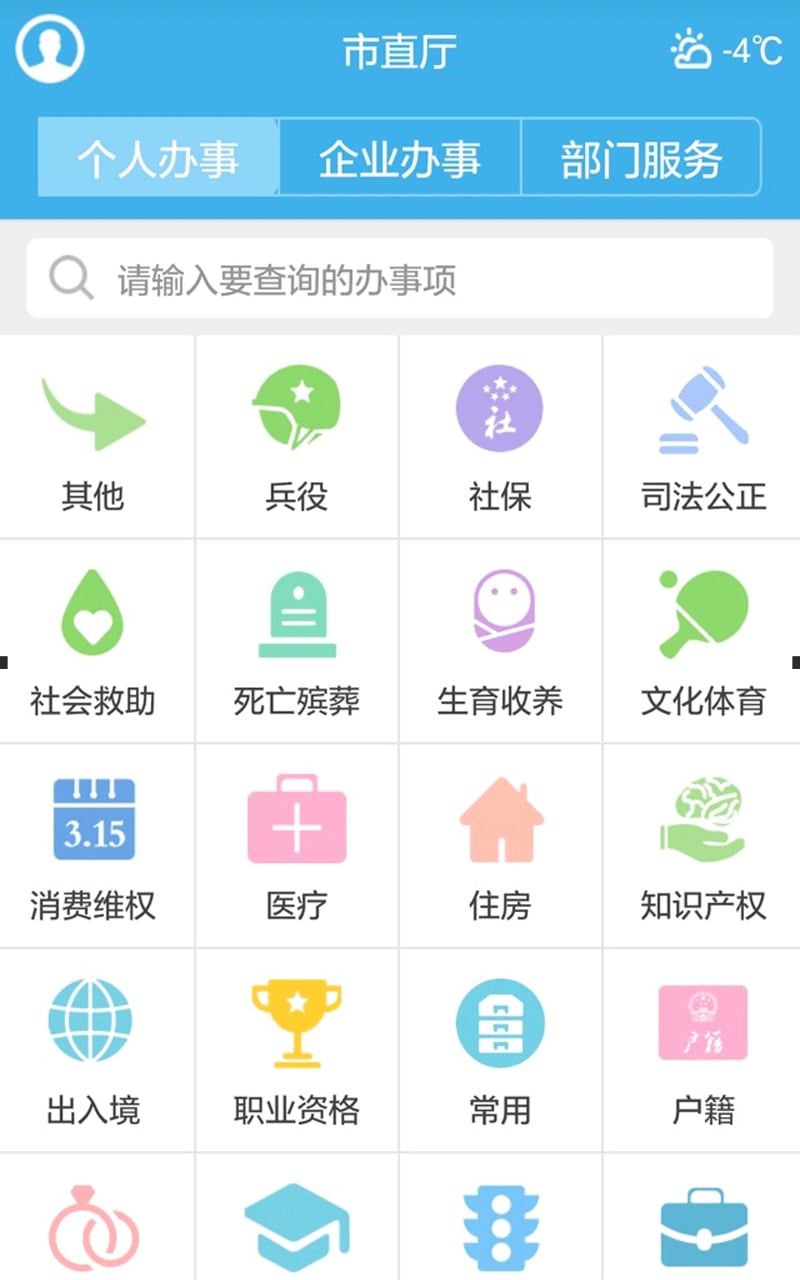Switch to the 企业办事 tab
Viewport: 800px width, 1280px height.
tap(399, 157)
